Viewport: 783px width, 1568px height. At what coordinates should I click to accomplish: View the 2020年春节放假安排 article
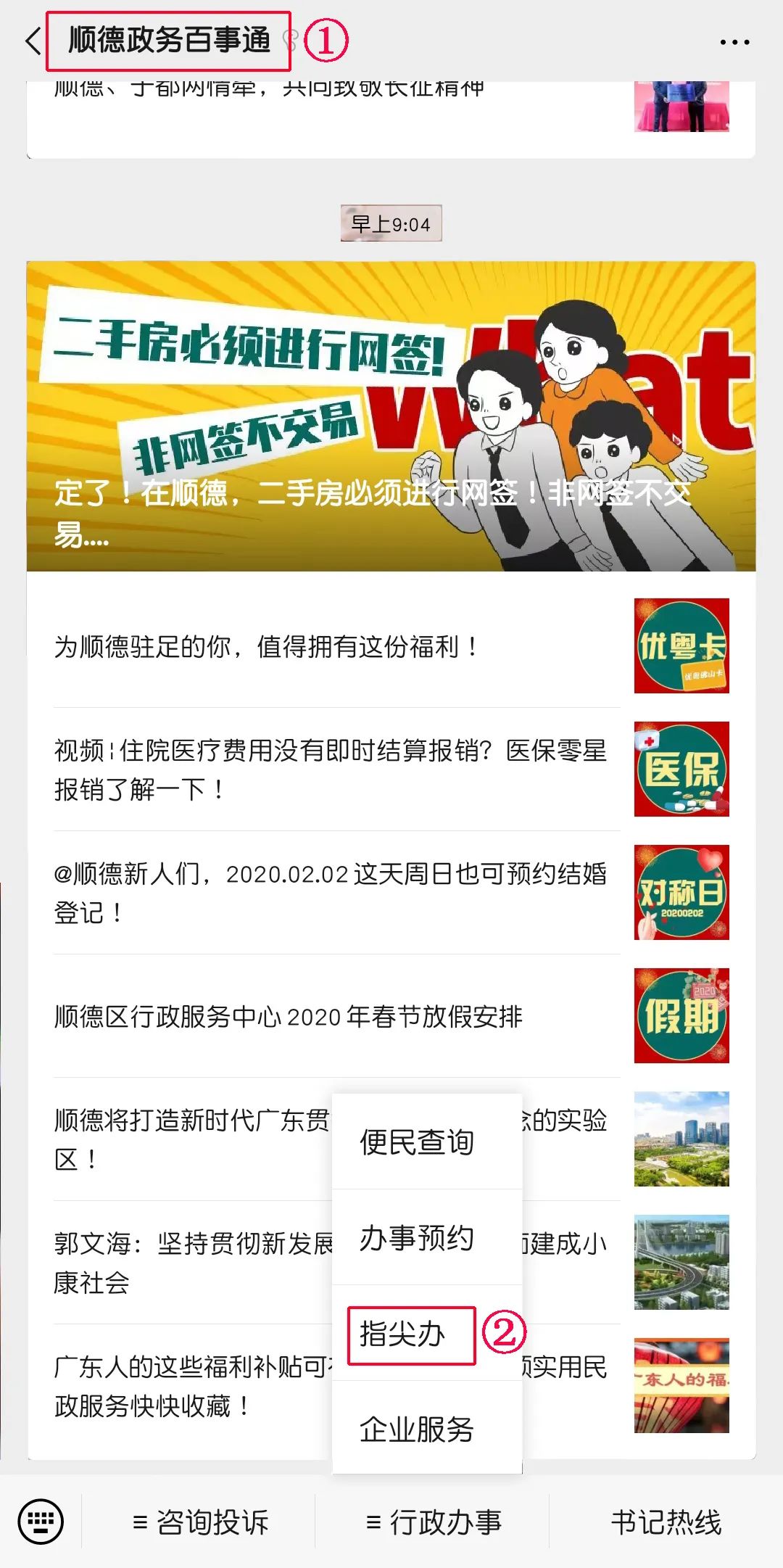coord(391,1015)
